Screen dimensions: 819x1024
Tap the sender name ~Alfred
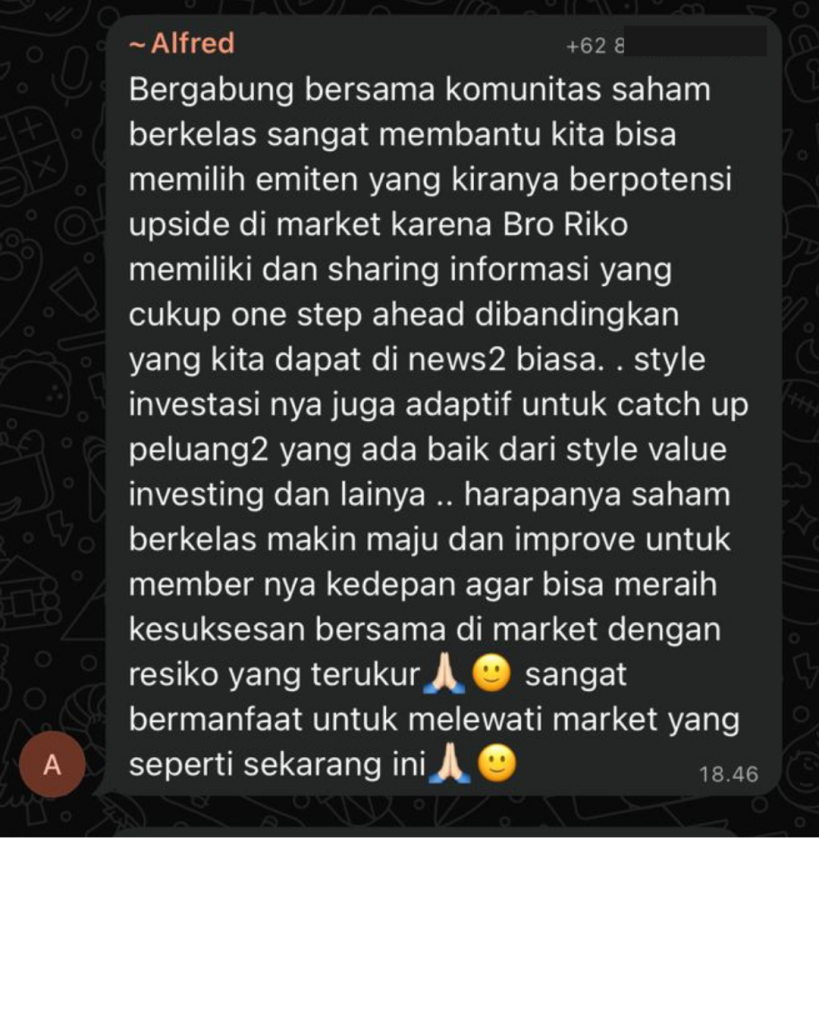(x=182, y=44)
